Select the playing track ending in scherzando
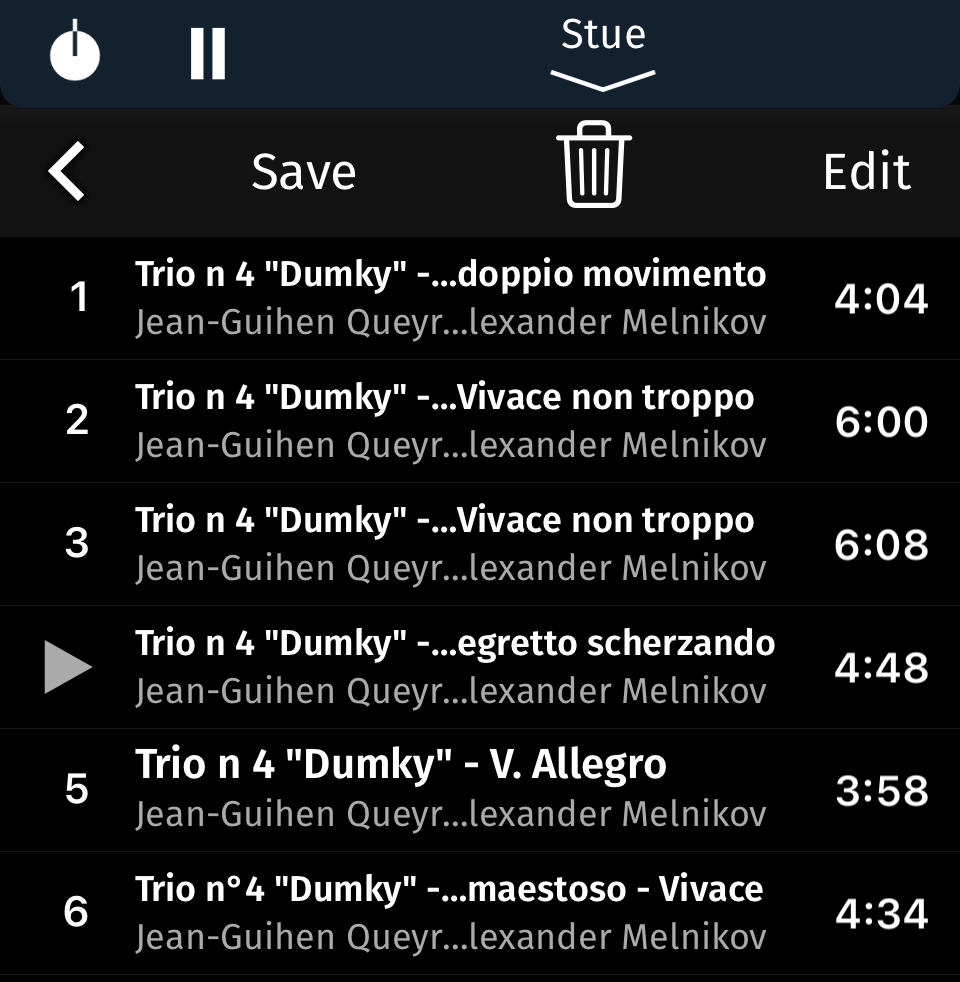Screen dimensions: 960x982 pos(455,667)
